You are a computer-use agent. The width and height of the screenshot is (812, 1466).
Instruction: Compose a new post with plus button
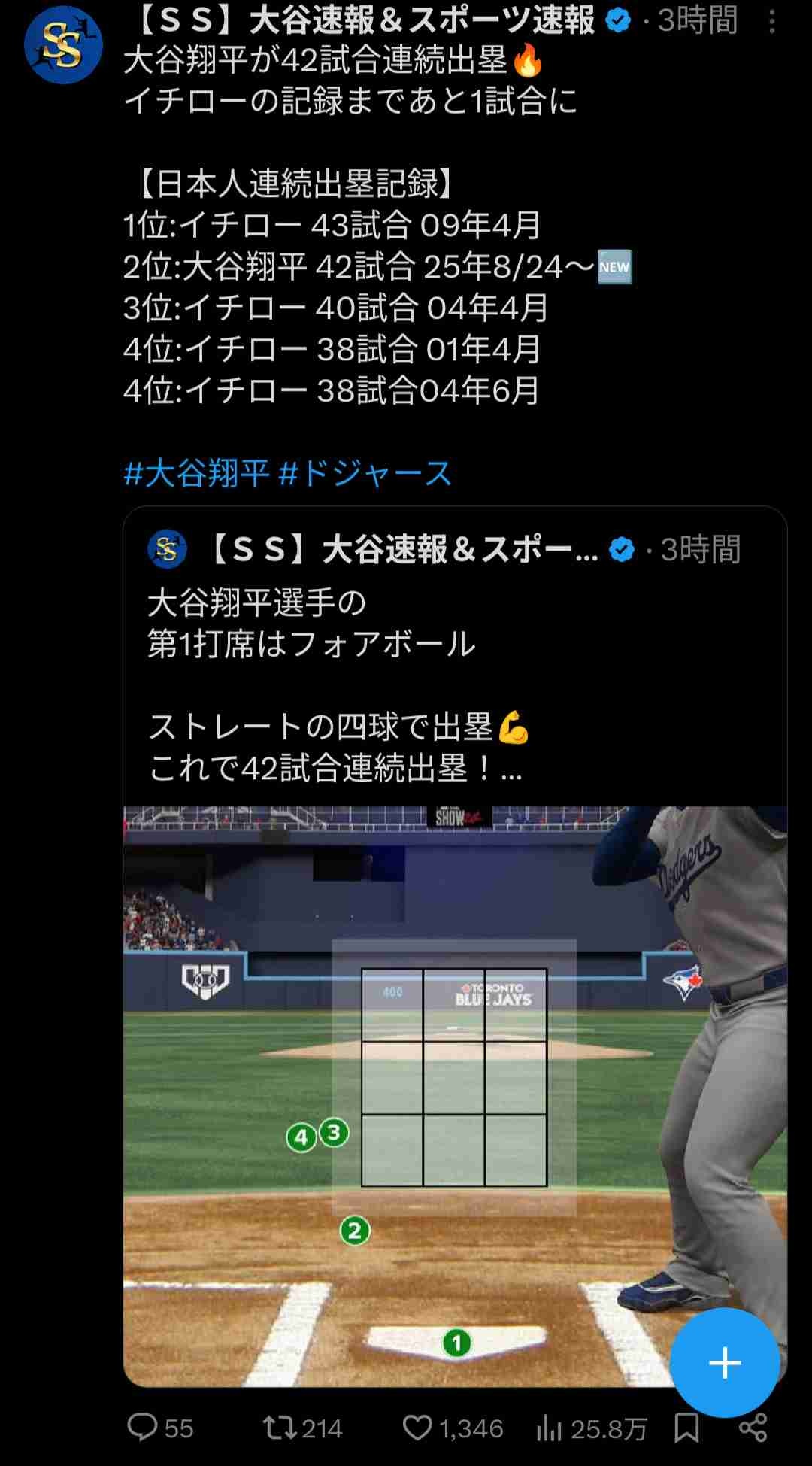(x=724, y=1362)
